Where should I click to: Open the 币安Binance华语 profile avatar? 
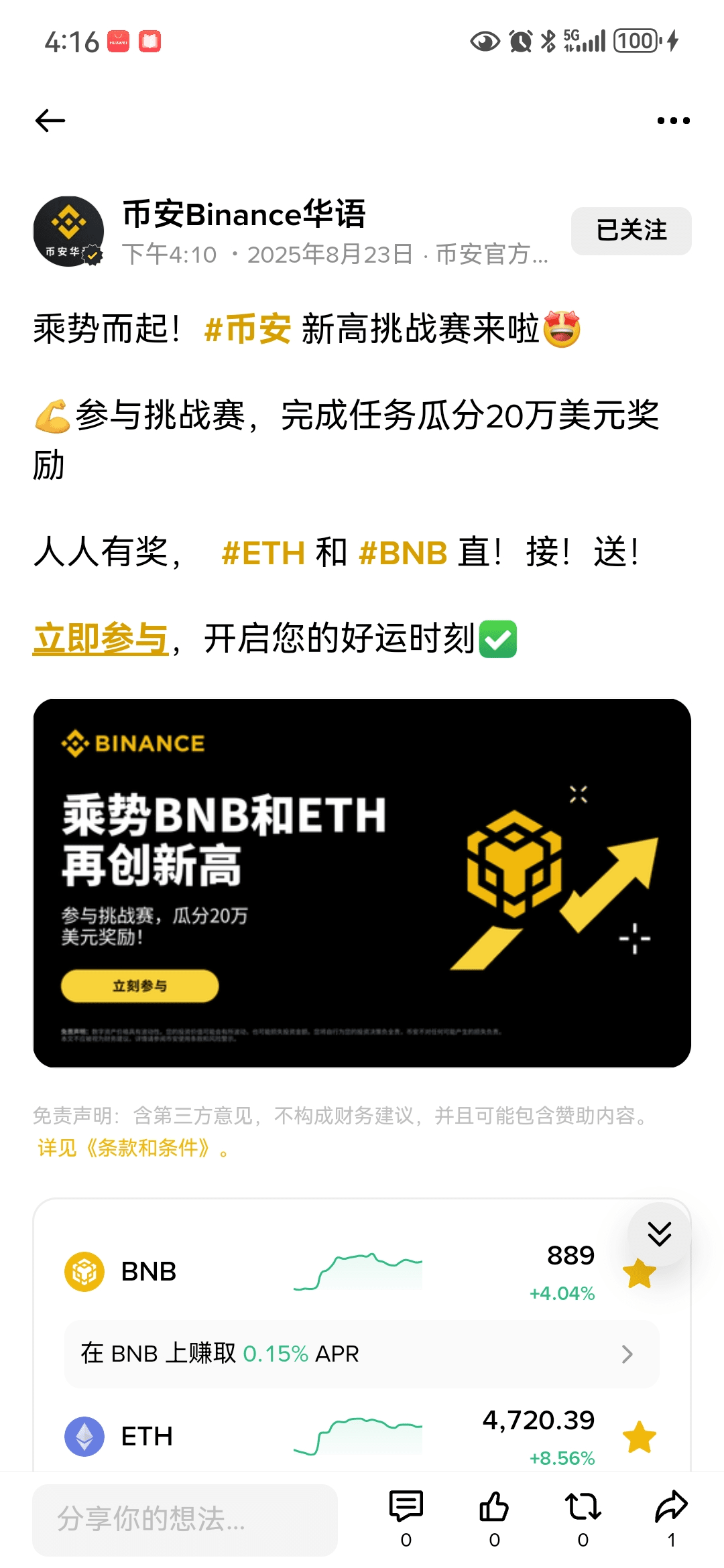(68, 231)
